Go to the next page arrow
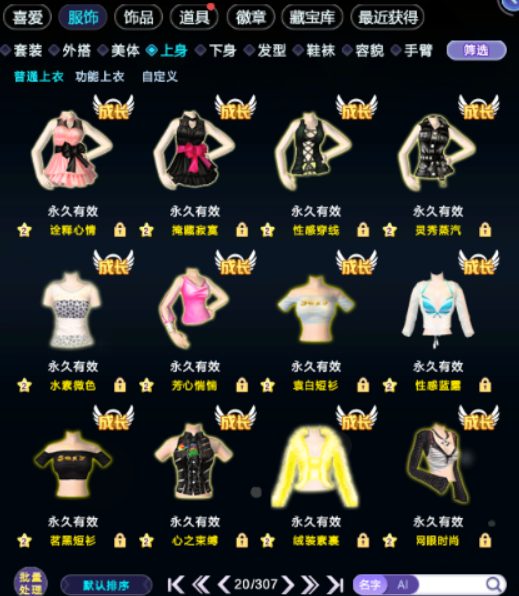This screenshot has height=596, width=519. tap(289, 584)
